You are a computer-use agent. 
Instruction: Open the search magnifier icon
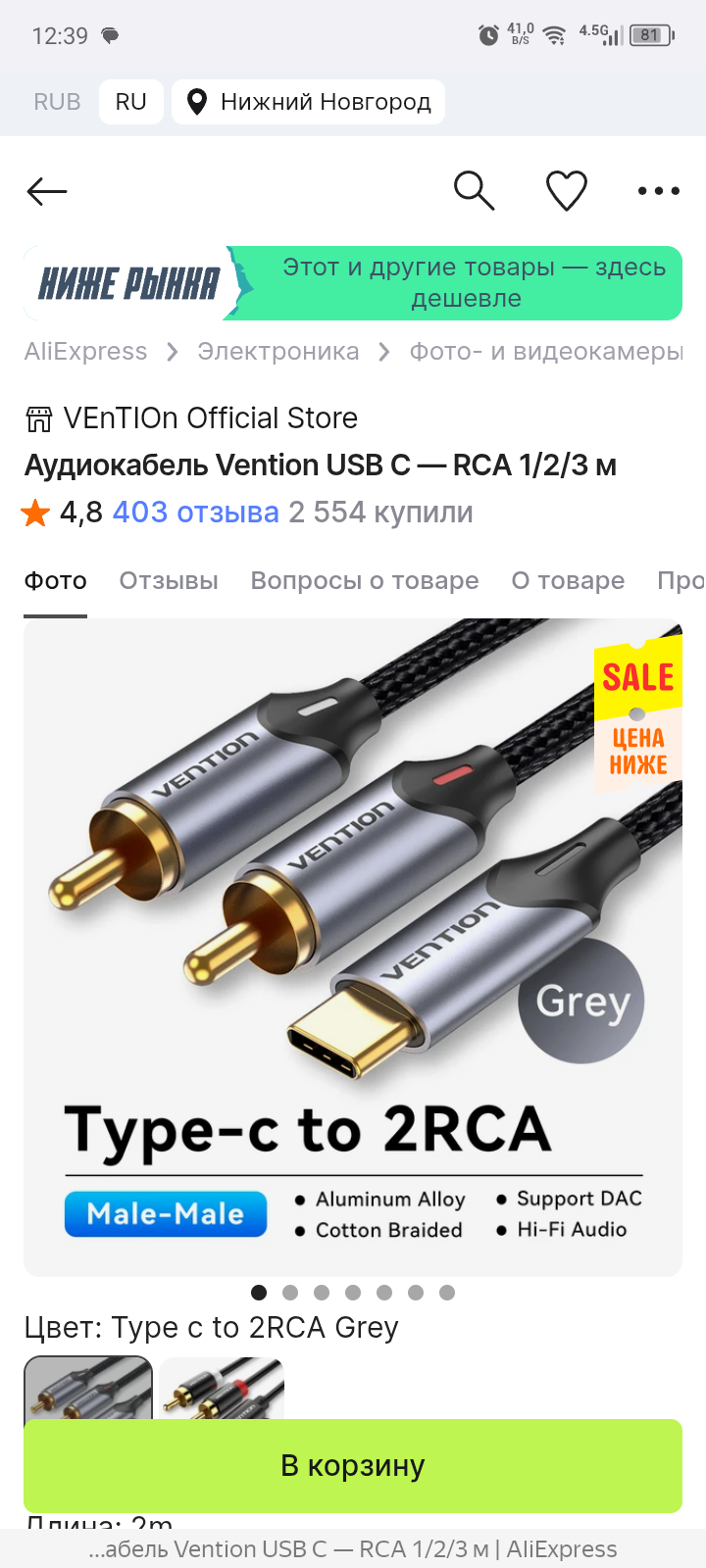coord(474,190)
